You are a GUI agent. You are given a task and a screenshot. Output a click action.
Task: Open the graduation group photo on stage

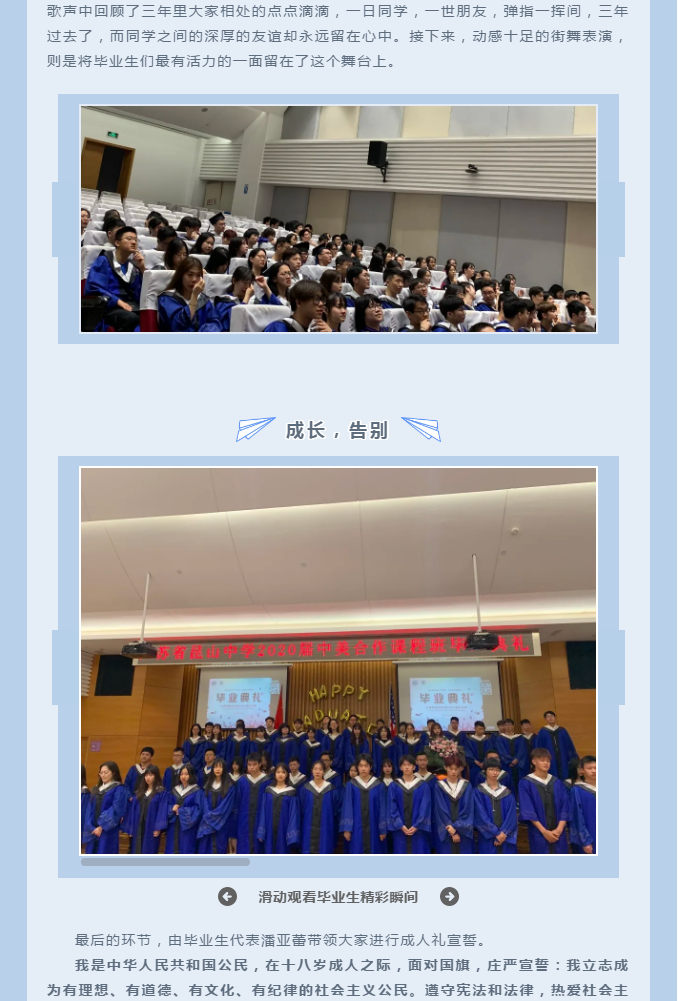(x=338, y=660)
